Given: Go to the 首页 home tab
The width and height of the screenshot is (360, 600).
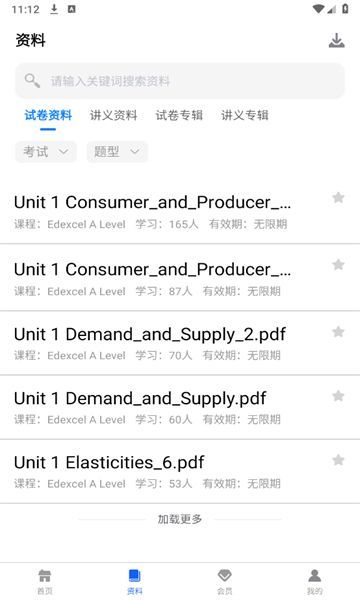Looking at the screenshot, I should [x=45, y=582].
